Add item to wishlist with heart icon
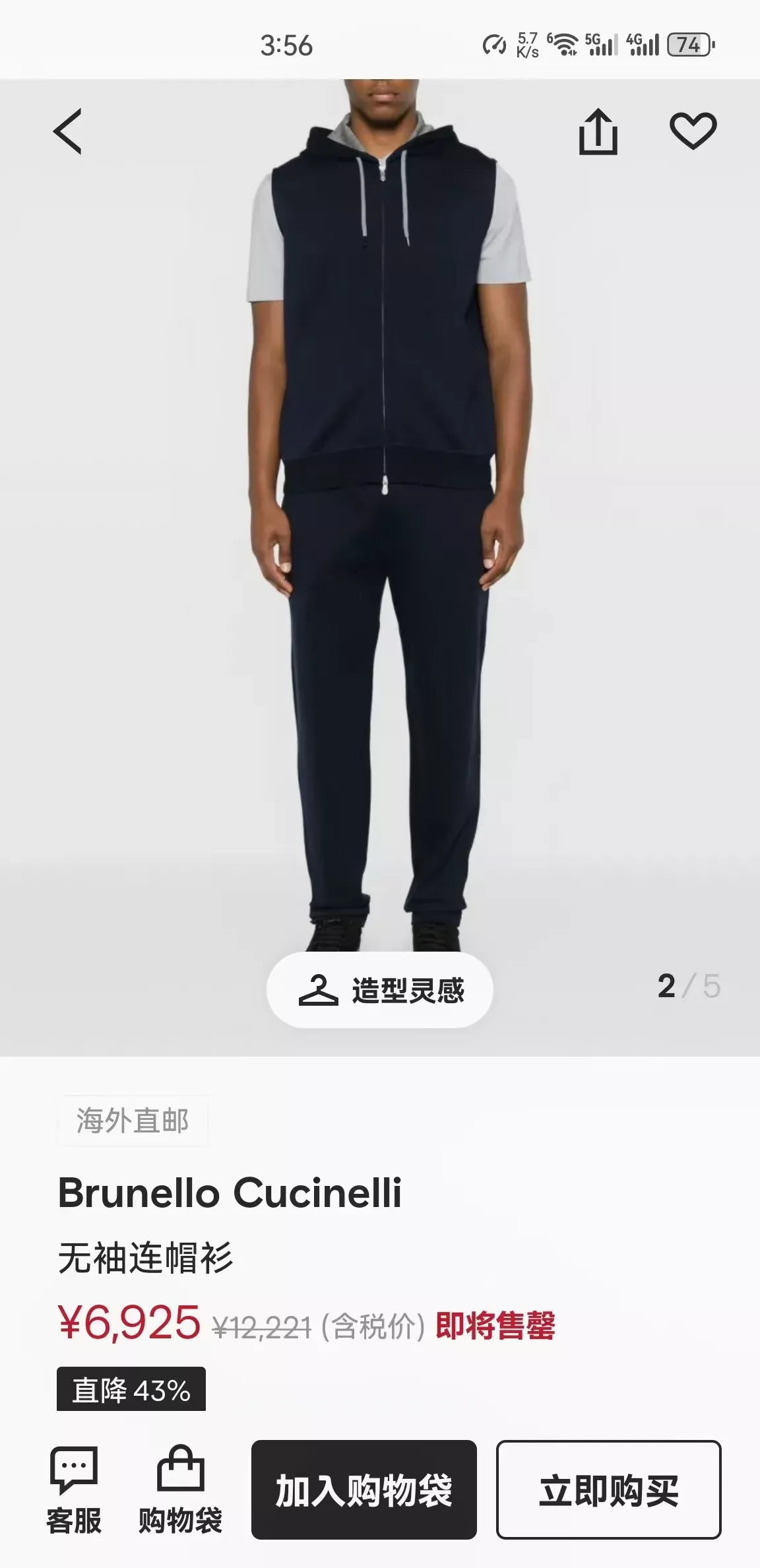Screen dimensions: 760x1568 693,131
